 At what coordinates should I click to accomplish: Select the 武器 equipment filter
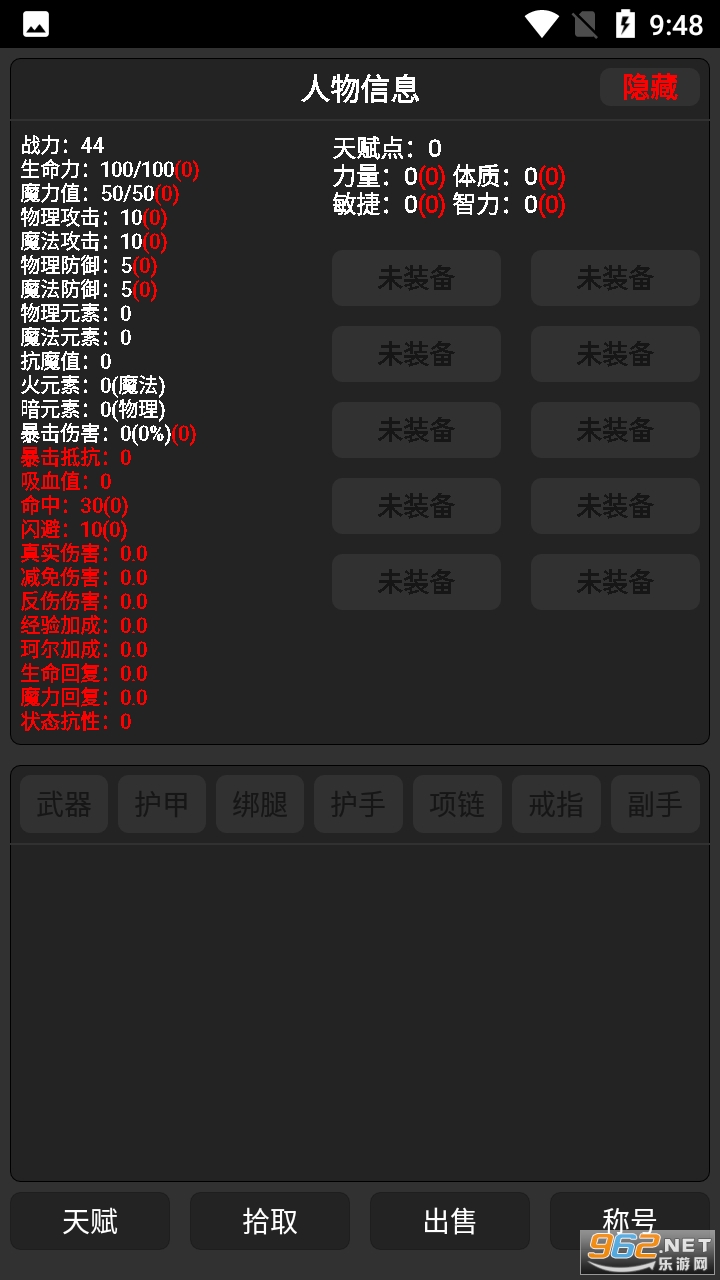[x=64, y=804]
